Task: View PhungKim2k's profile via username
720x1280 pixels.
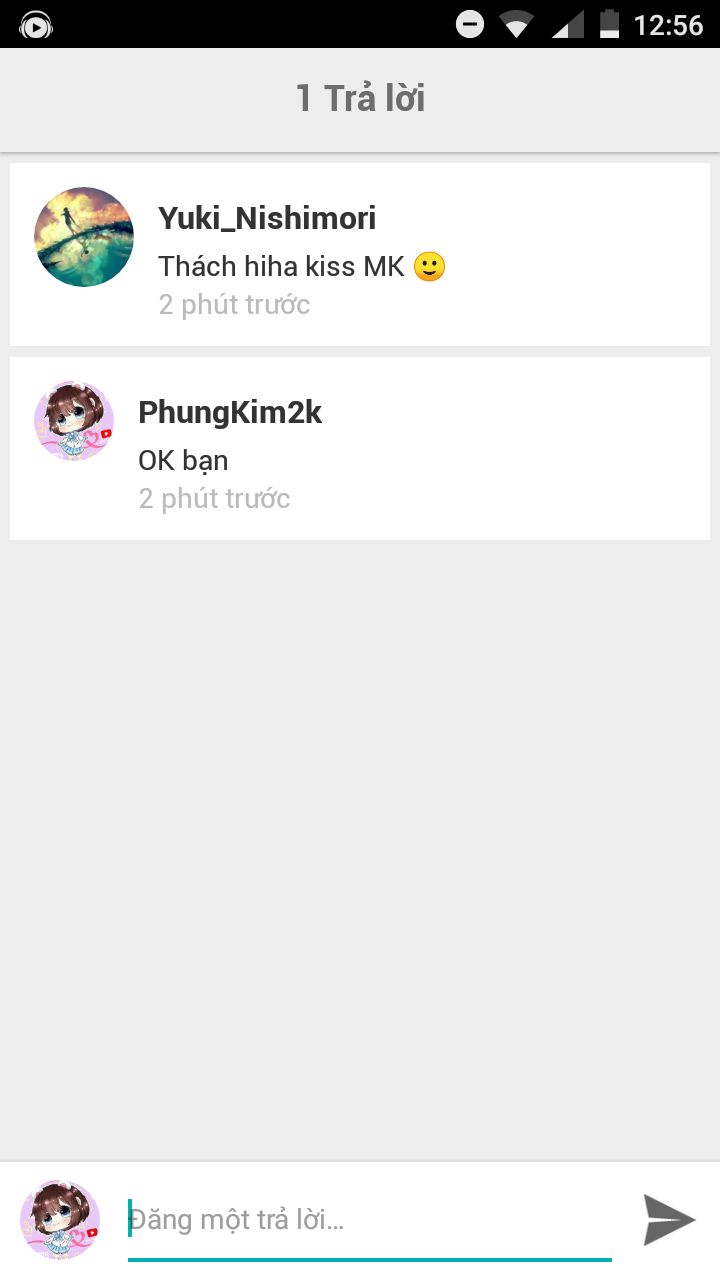Action: pos(230,412)
